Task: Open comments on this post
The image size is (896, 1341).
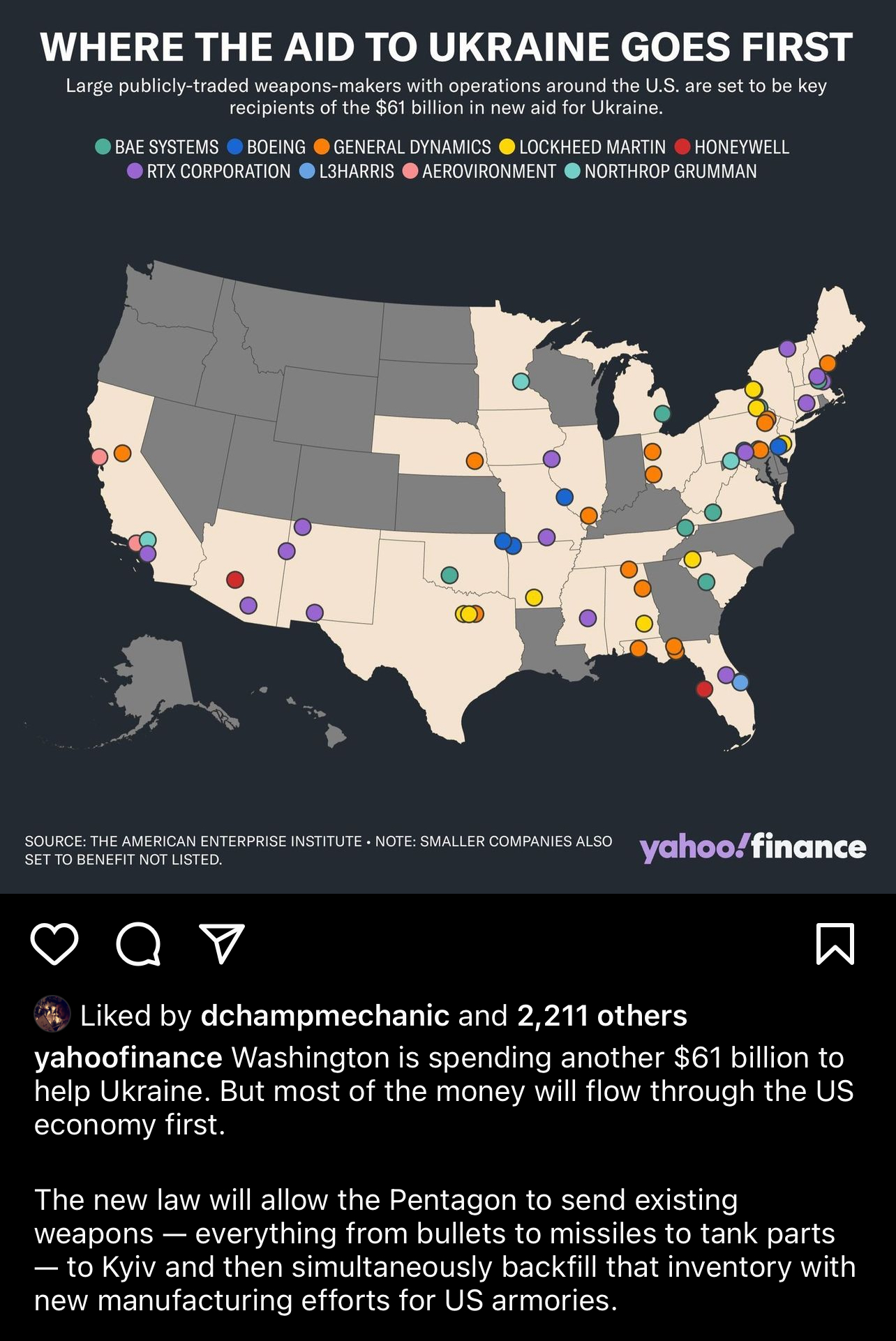Action: coord(138,944)
